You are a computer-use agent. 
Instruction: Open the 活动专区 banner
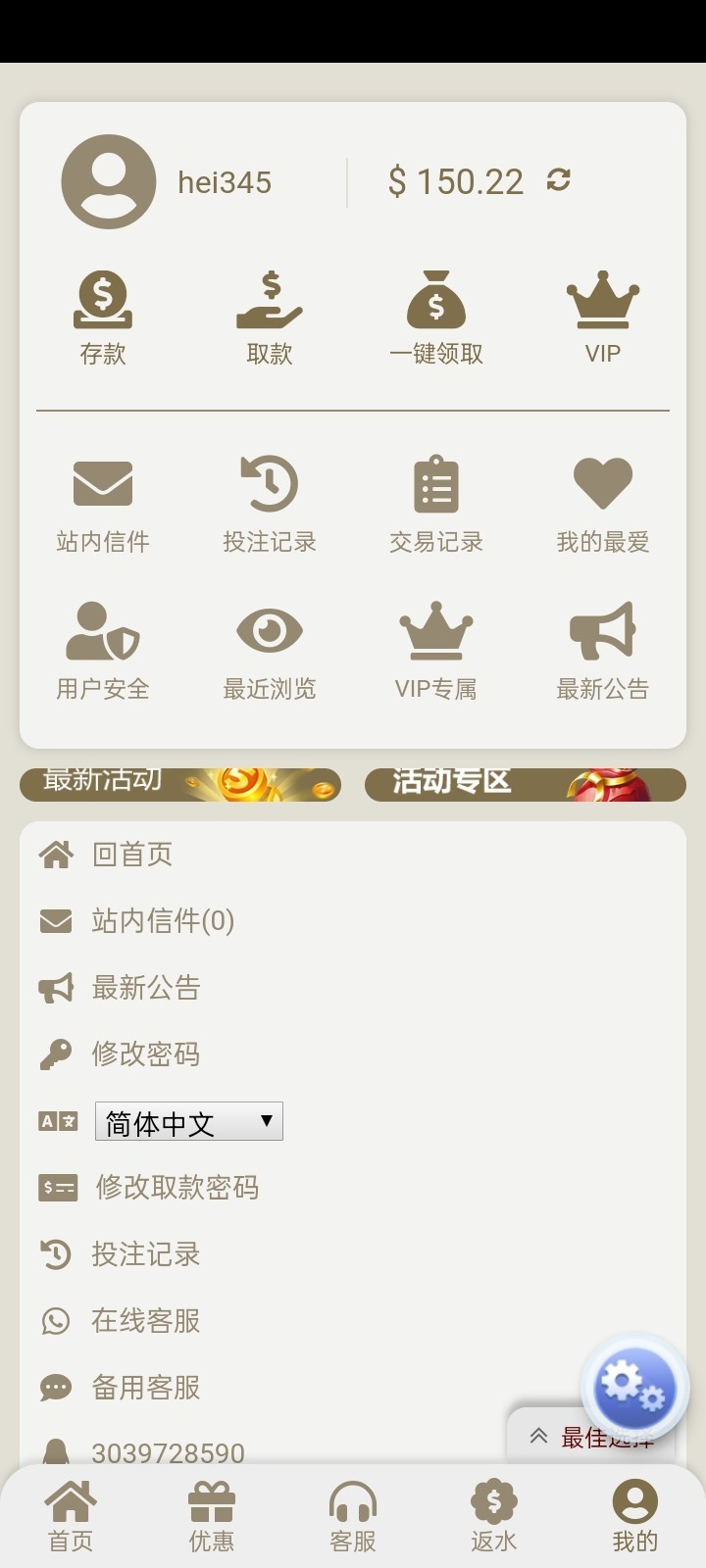[526, 784]
